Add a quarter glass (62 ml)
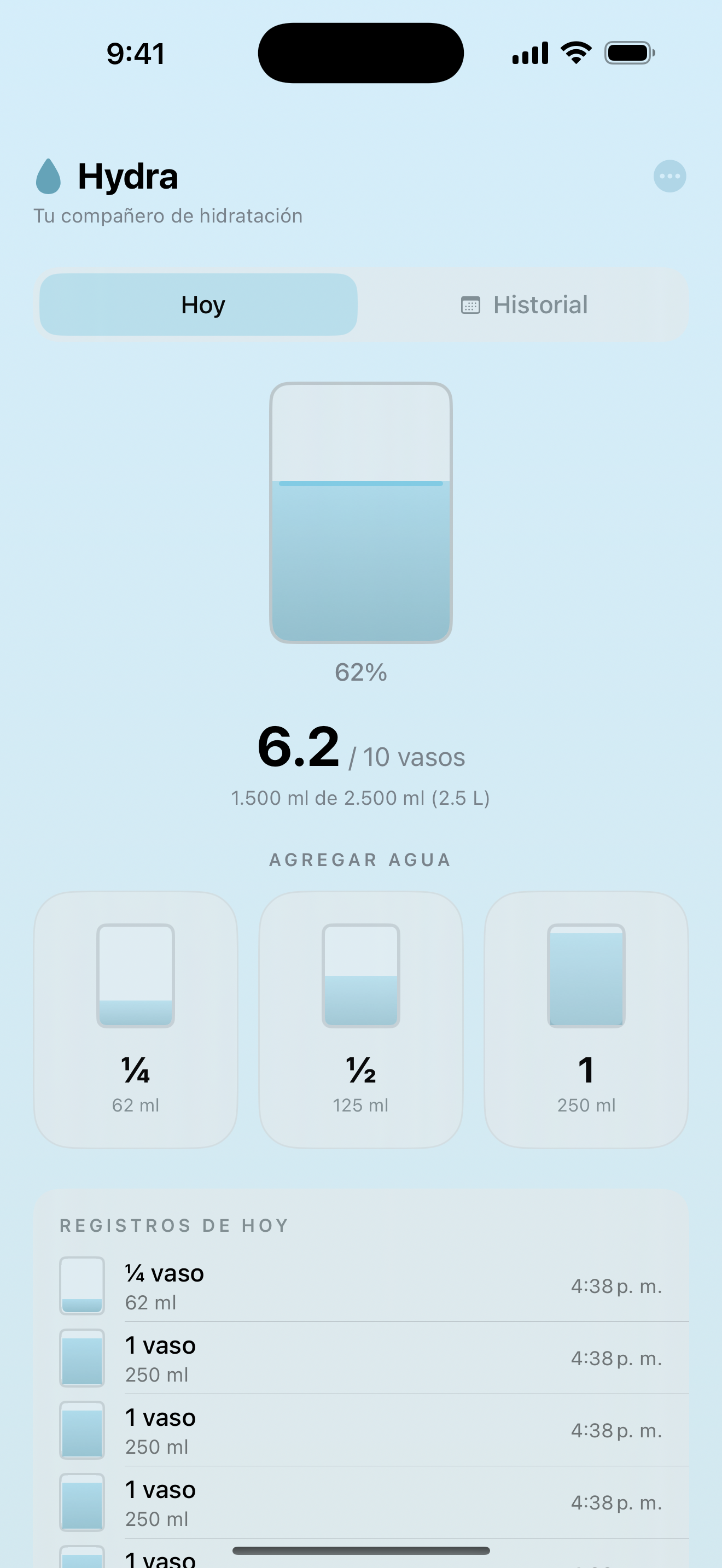Screen dimensions: 722x1568 (x=135, y=1020)
